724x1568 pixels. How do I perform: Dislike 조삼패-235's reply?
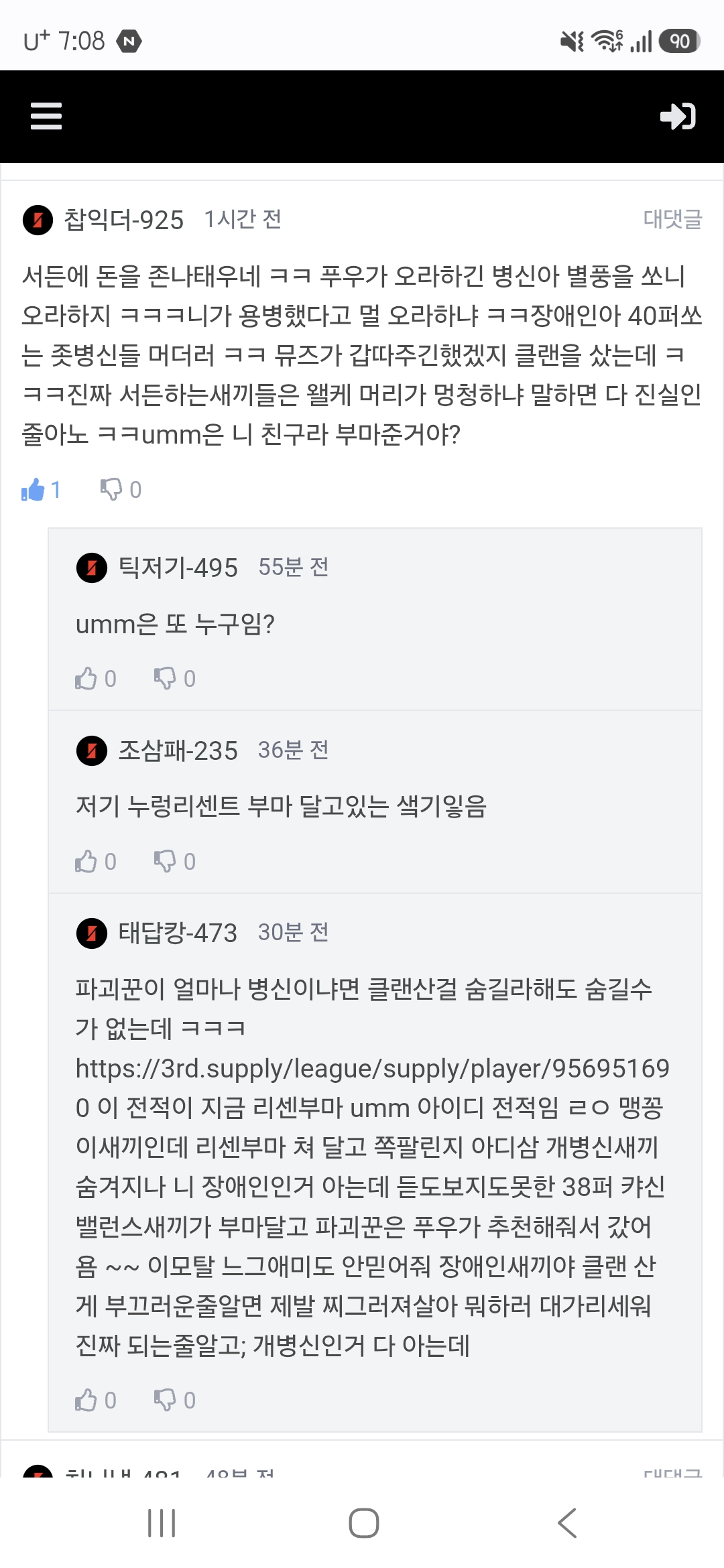coord(166,861)
